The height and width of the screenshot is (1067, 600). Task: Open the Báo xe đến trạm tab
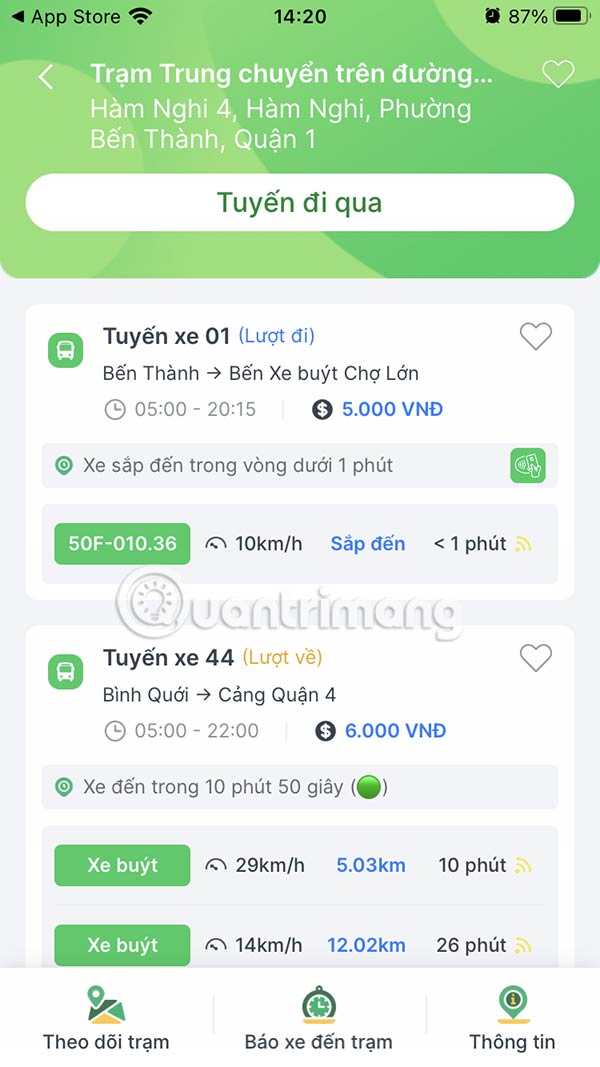pos(317,1018)
